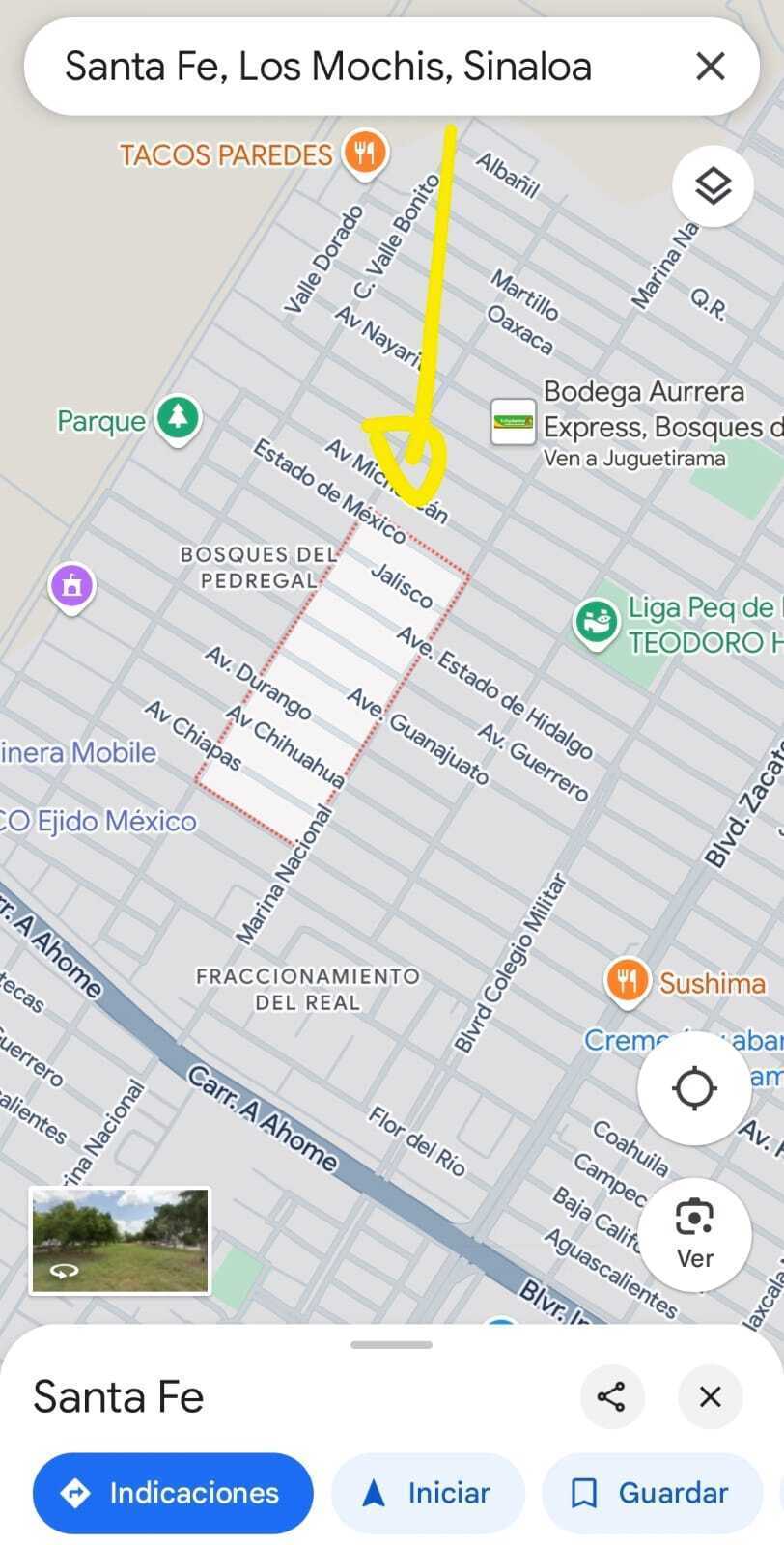Select the Bodega Aurrera Express marker

[512, 422]
